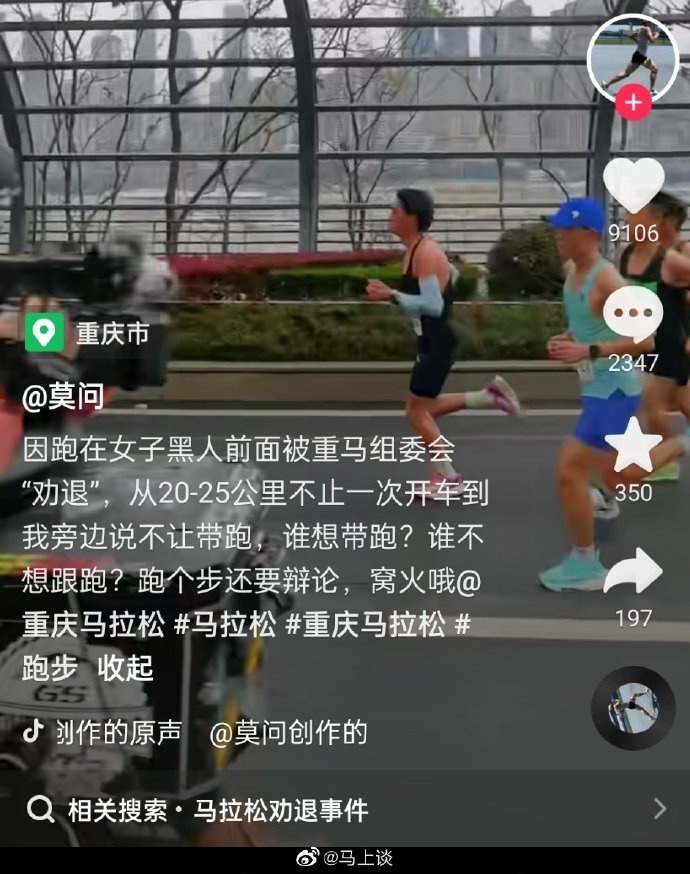The height and width of the screenshot is (874, 690).
Task: Open the @莫问 username
Action: tap(62, 396)
